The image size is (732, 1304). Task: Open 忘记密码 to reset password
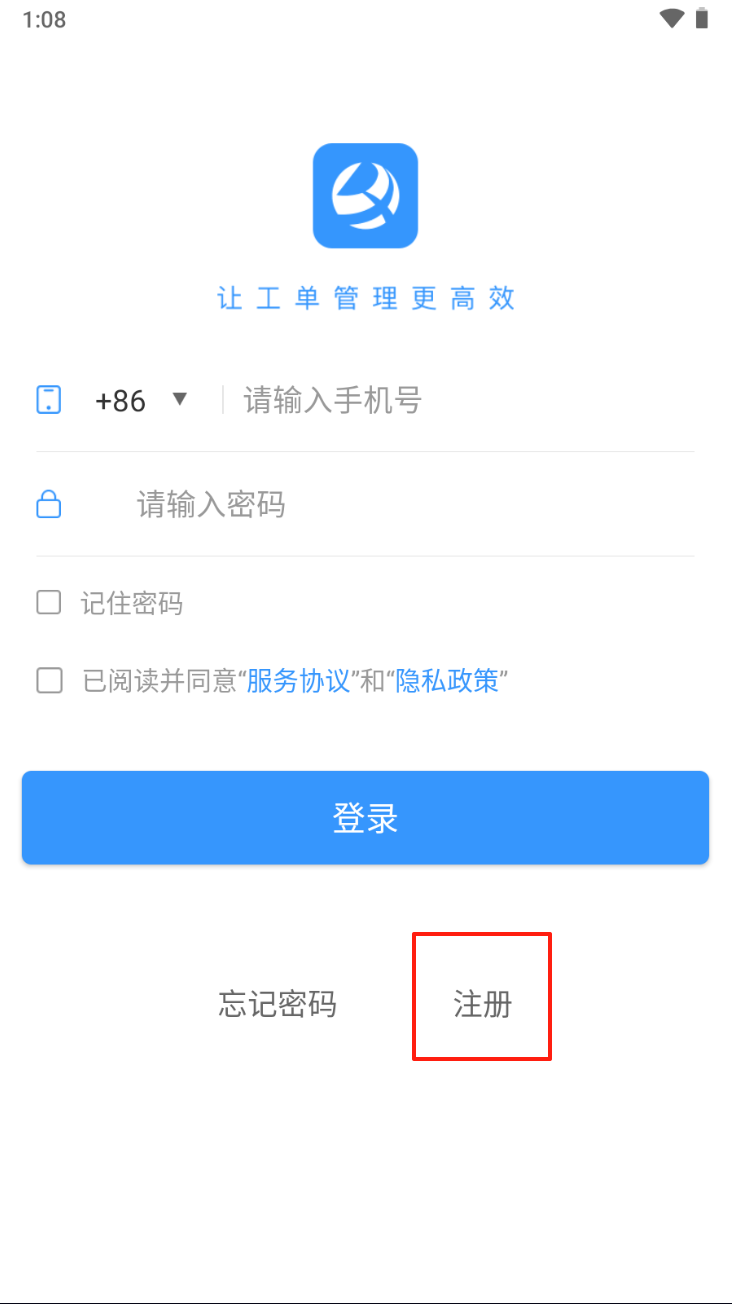coord(277,1003)
